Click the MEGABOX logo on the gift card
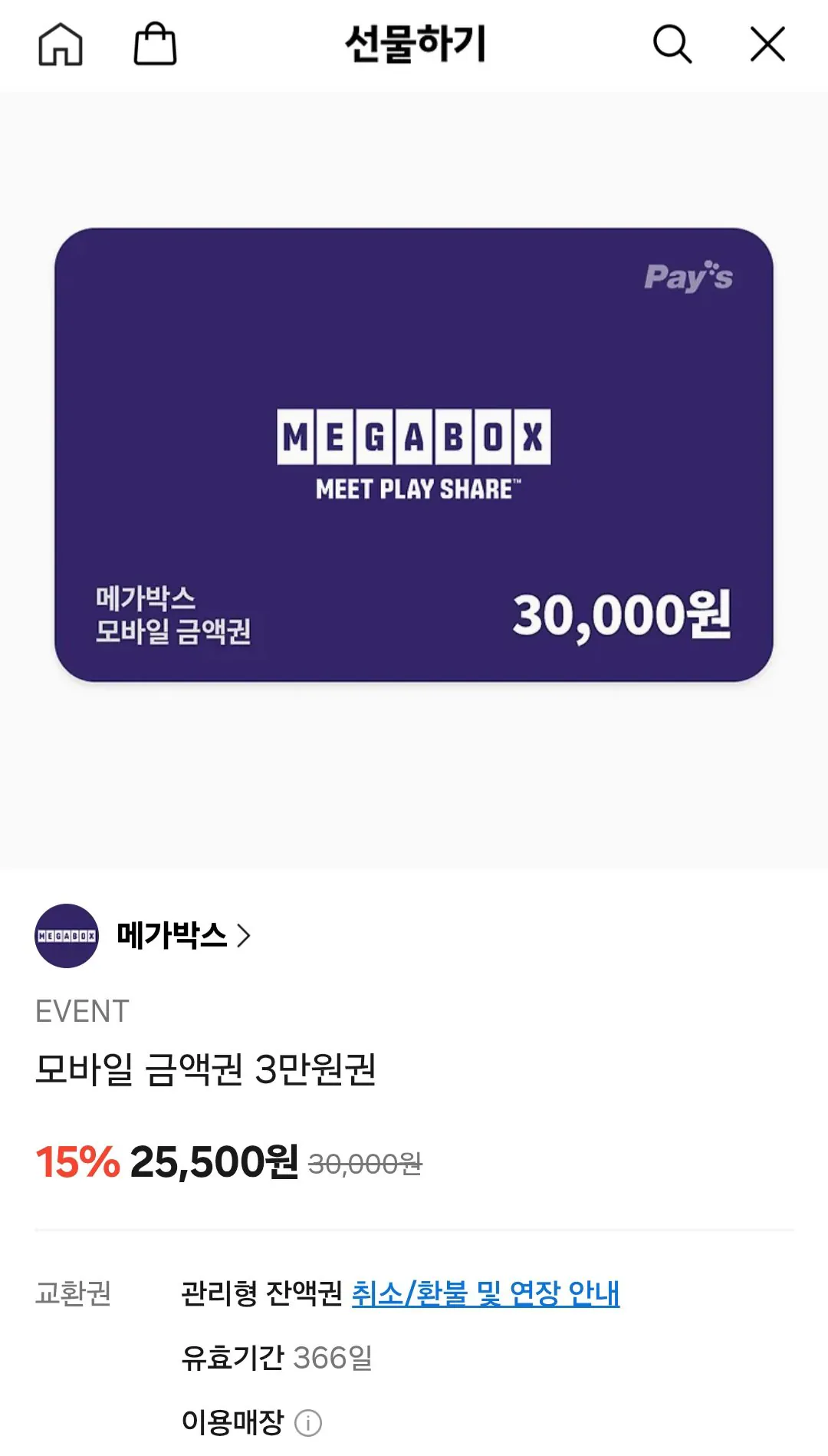Viewport: 828px width, 1456px height. 414,433
